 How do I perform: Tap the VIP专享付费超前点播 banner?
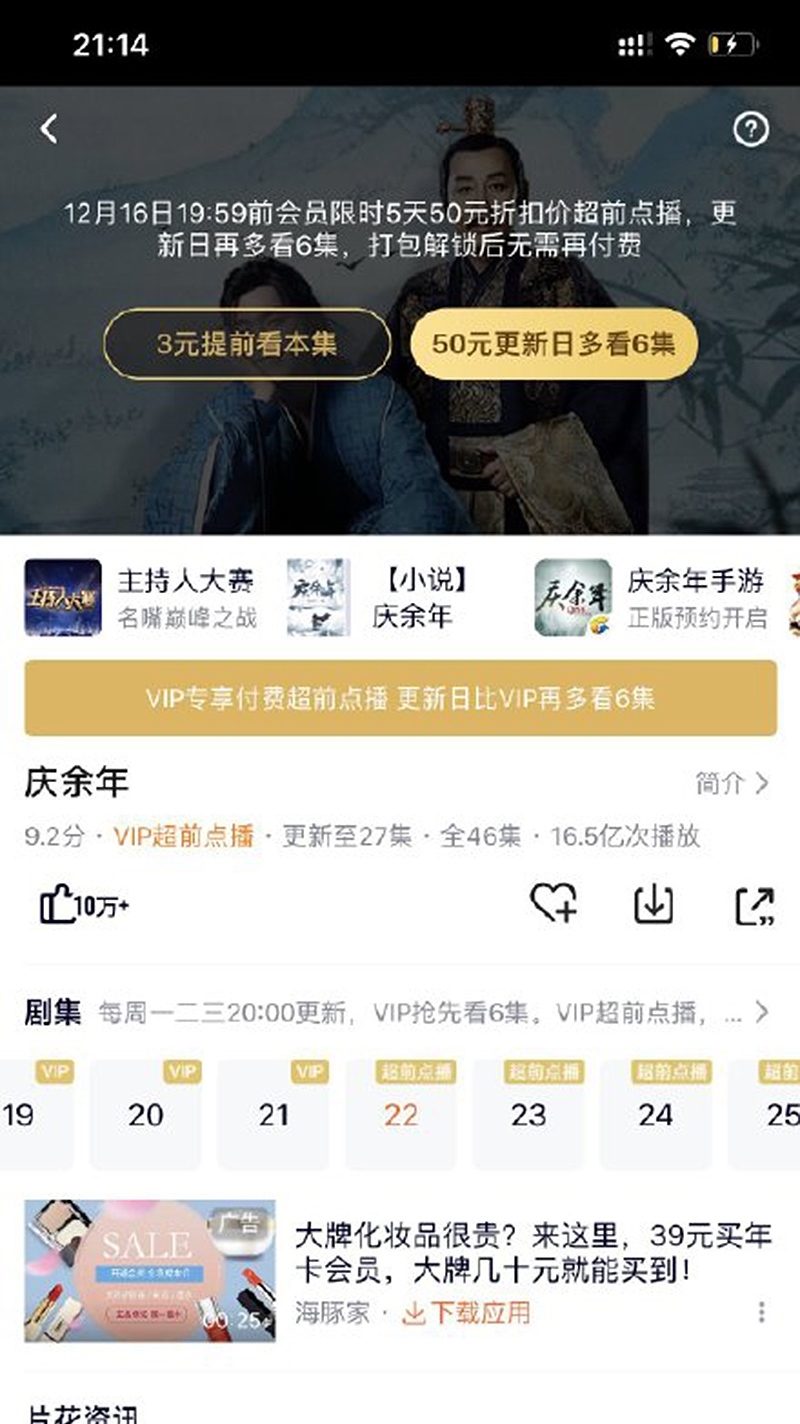tap(400, 698)
